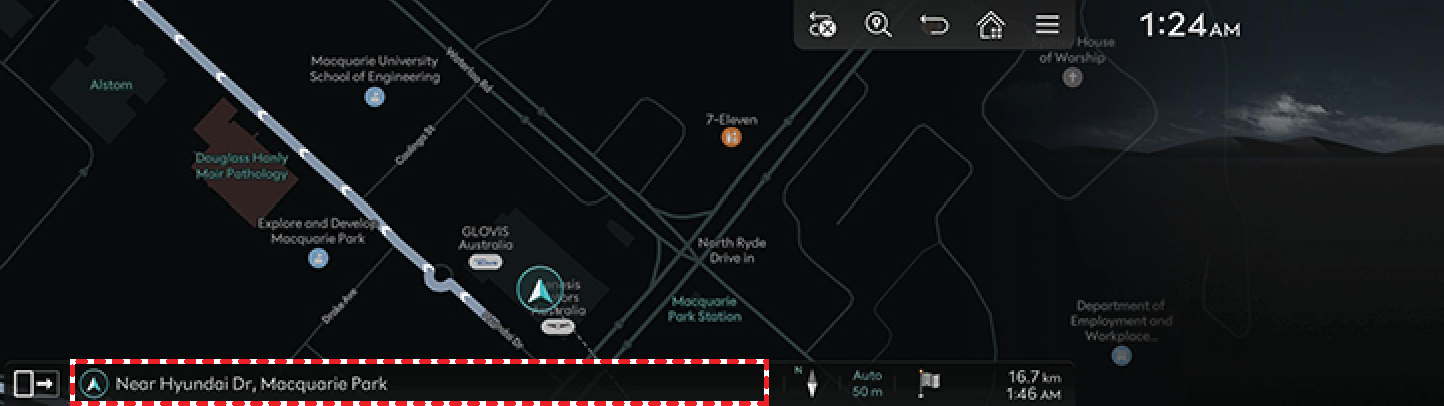The image size is (1444, 406).
Task: Adjust the Auto 50 m map scale
Action: click(x=867, y=383)
